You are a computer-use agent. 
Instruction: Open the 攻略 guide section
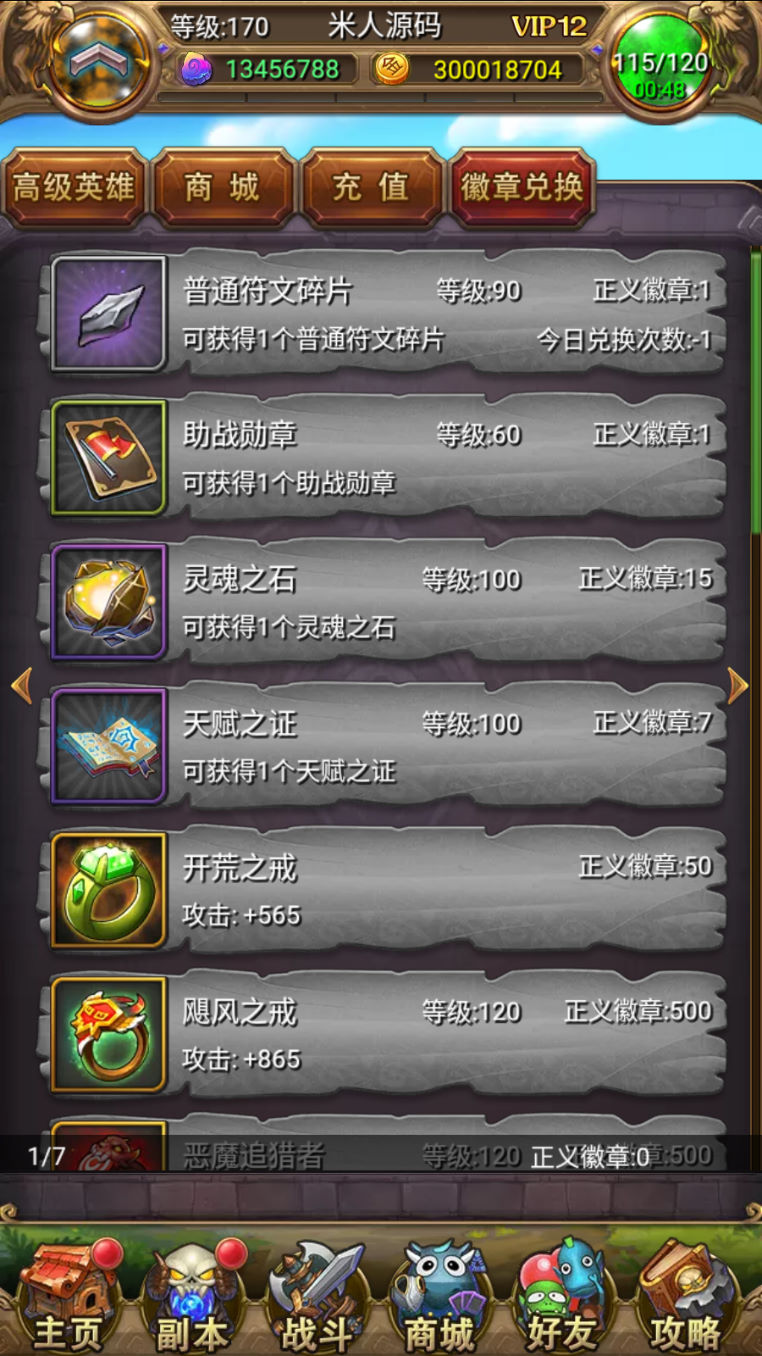687,1296
